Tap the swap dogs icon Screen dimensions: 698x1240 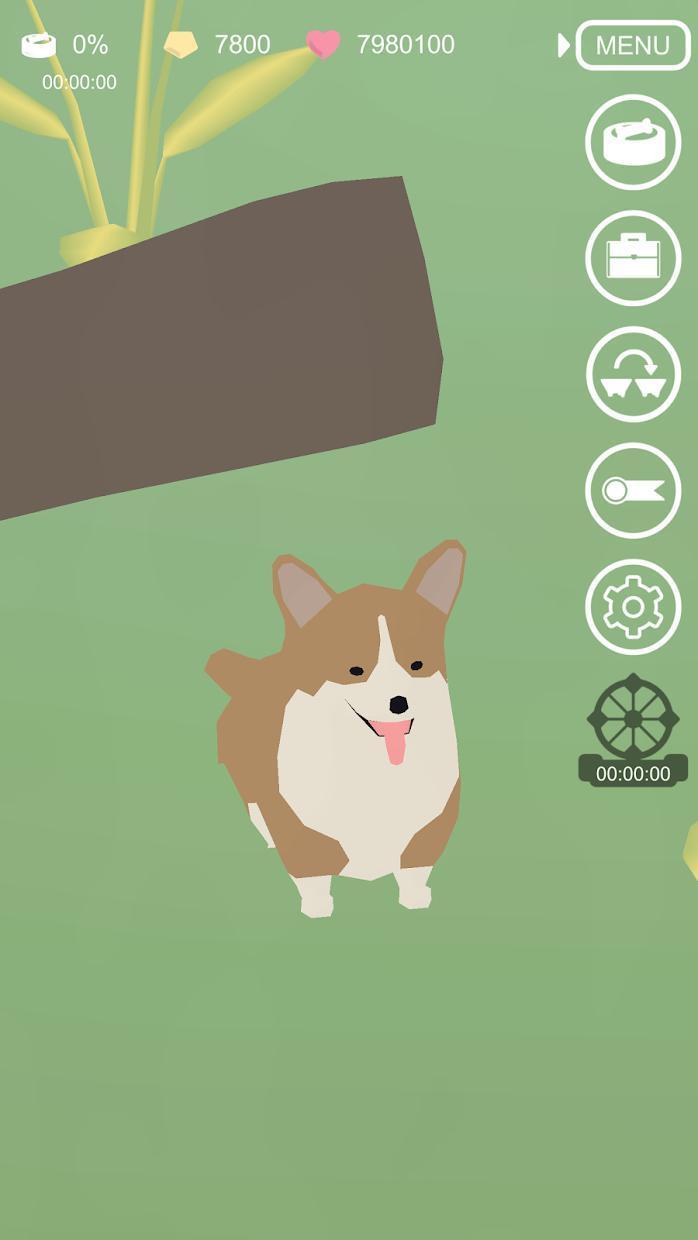coord(633,374)
